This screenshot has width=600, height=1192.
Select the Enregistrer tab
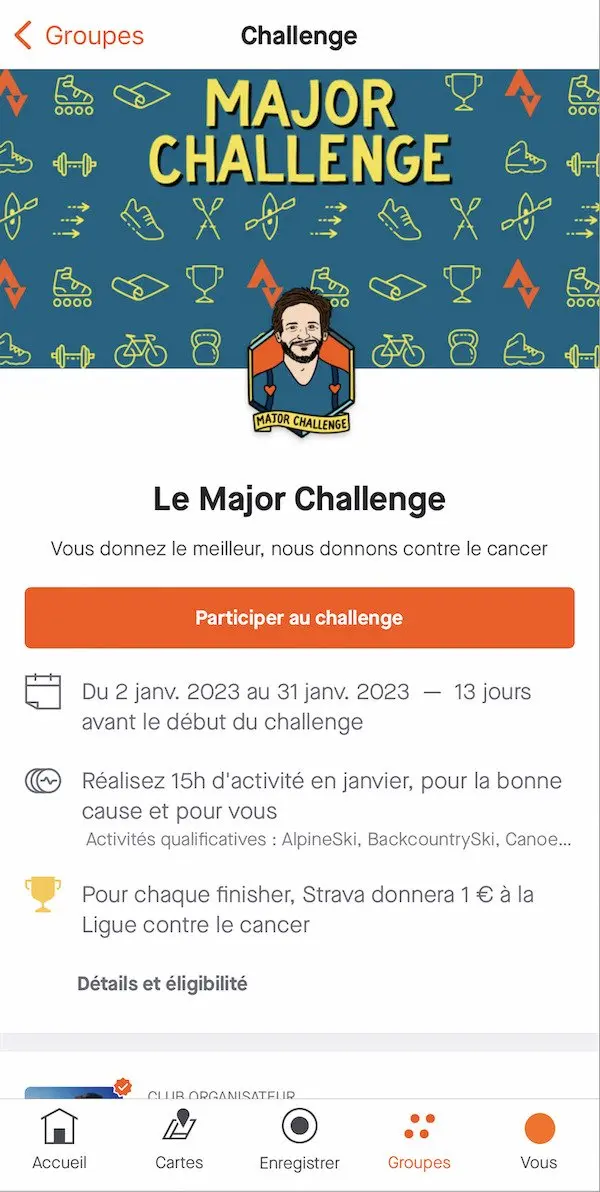click(299, 1140)
